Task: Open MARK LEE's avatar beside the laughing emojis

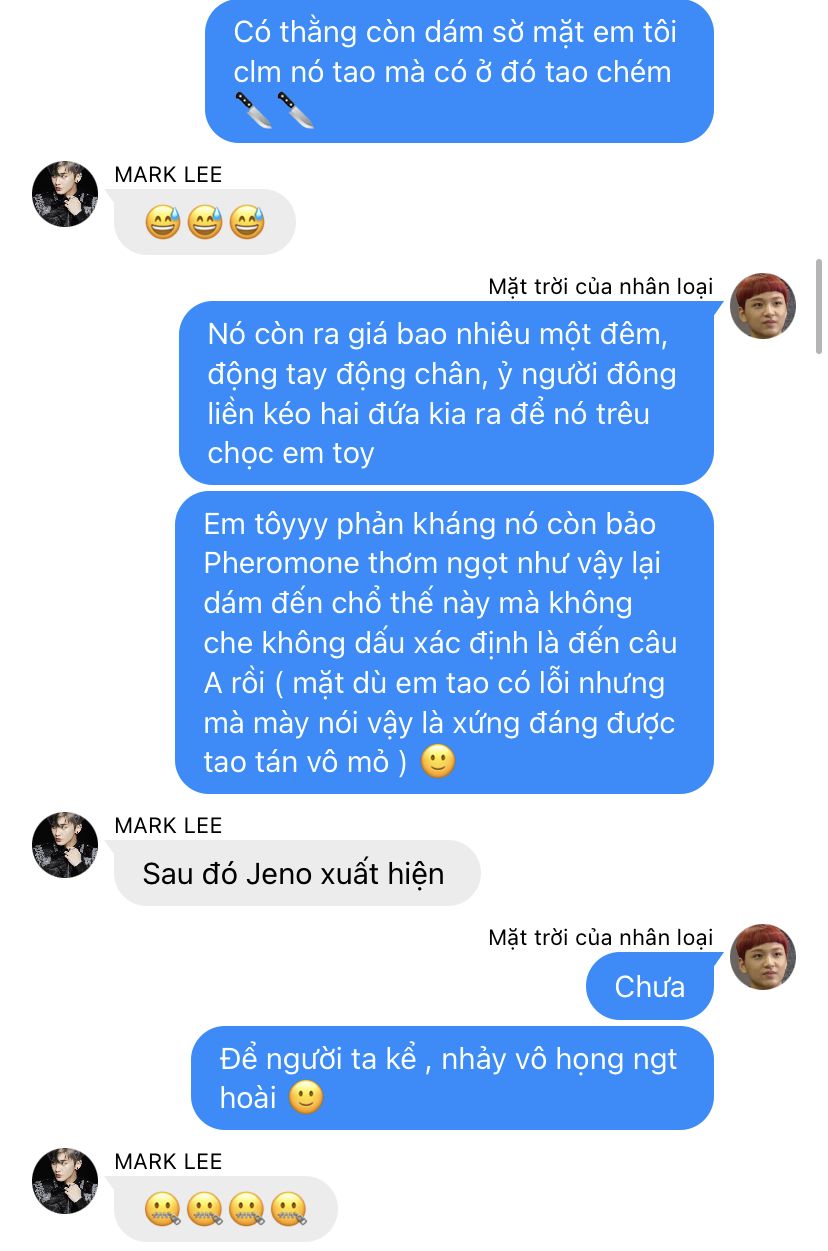Action: click(66, 194)
